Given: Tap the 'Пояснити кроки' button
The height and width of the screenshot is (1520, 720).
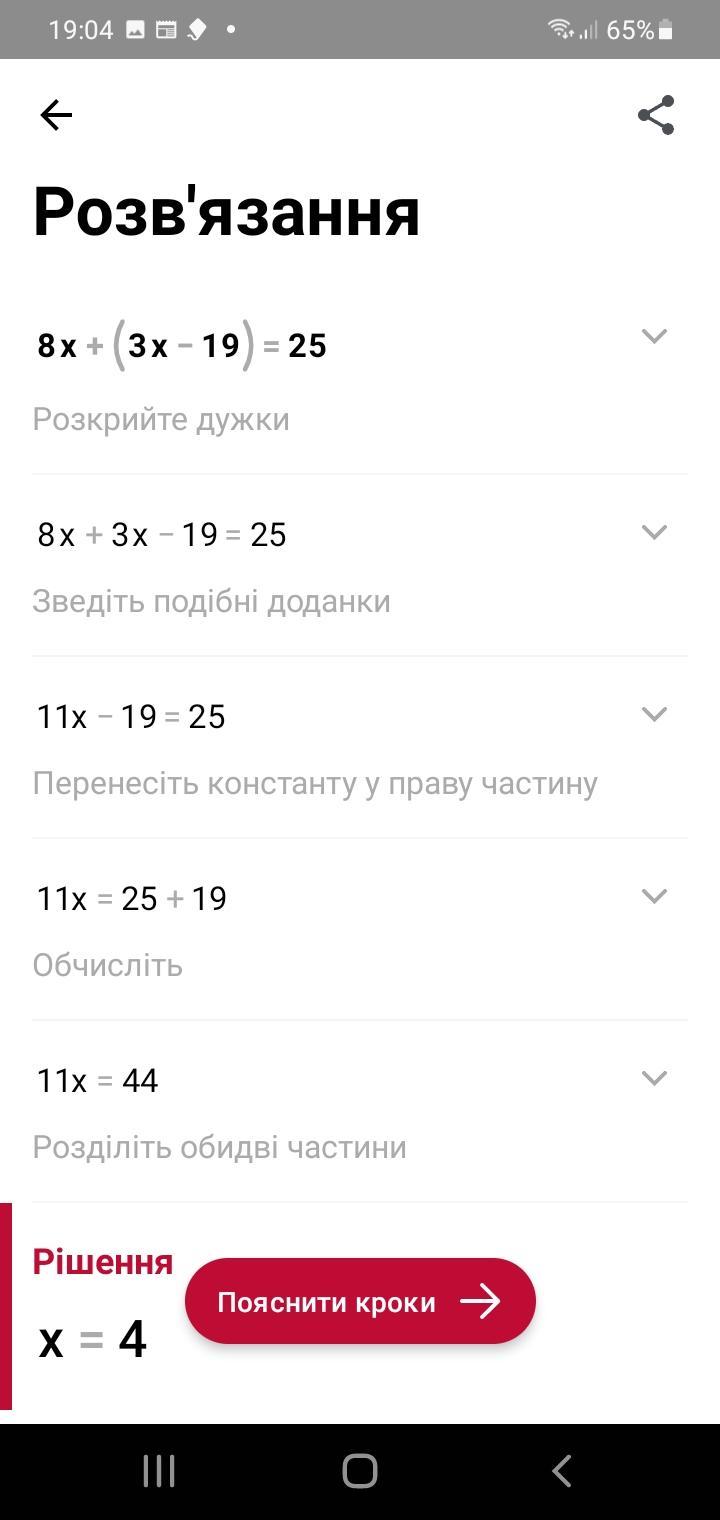Looking at the screenshot, I should coord(360,1302).
